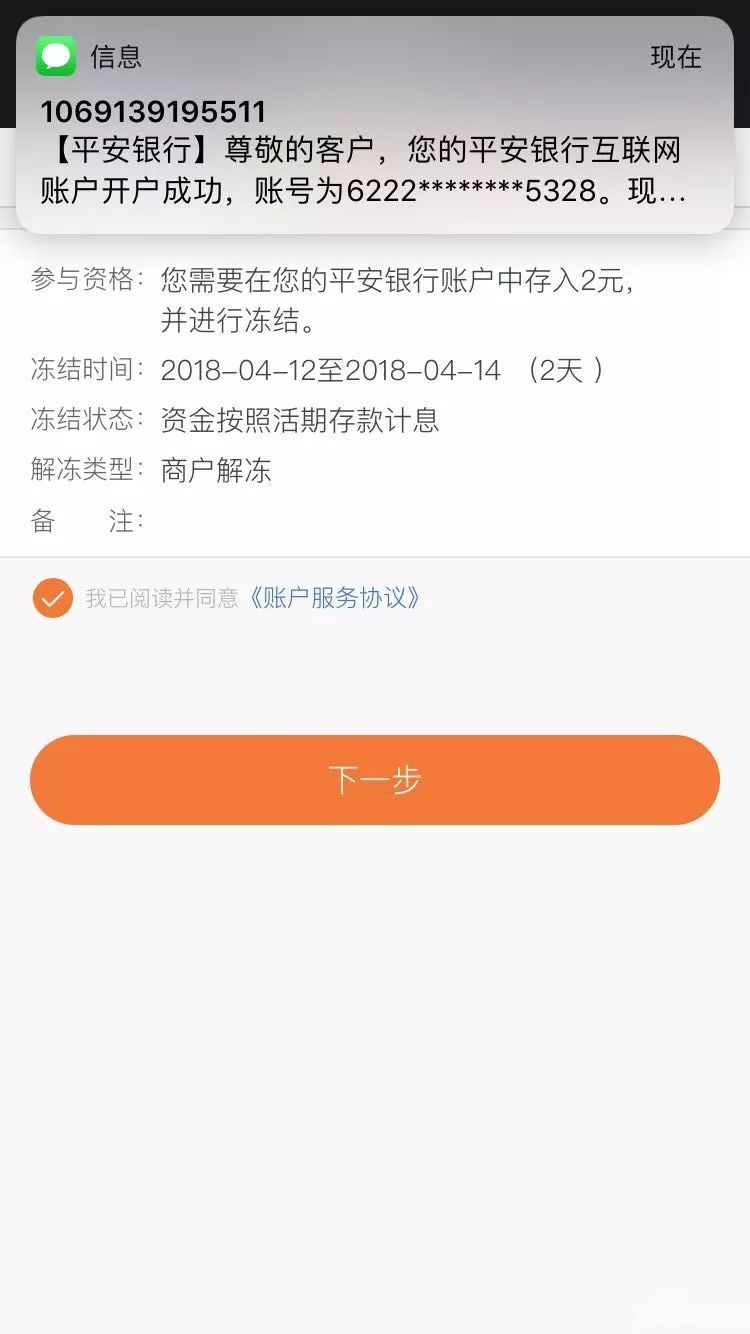This screenshot has width=750, height=1334.
Task: Open the 《账户服务协议》 link
Action: (x=334, y=598)
